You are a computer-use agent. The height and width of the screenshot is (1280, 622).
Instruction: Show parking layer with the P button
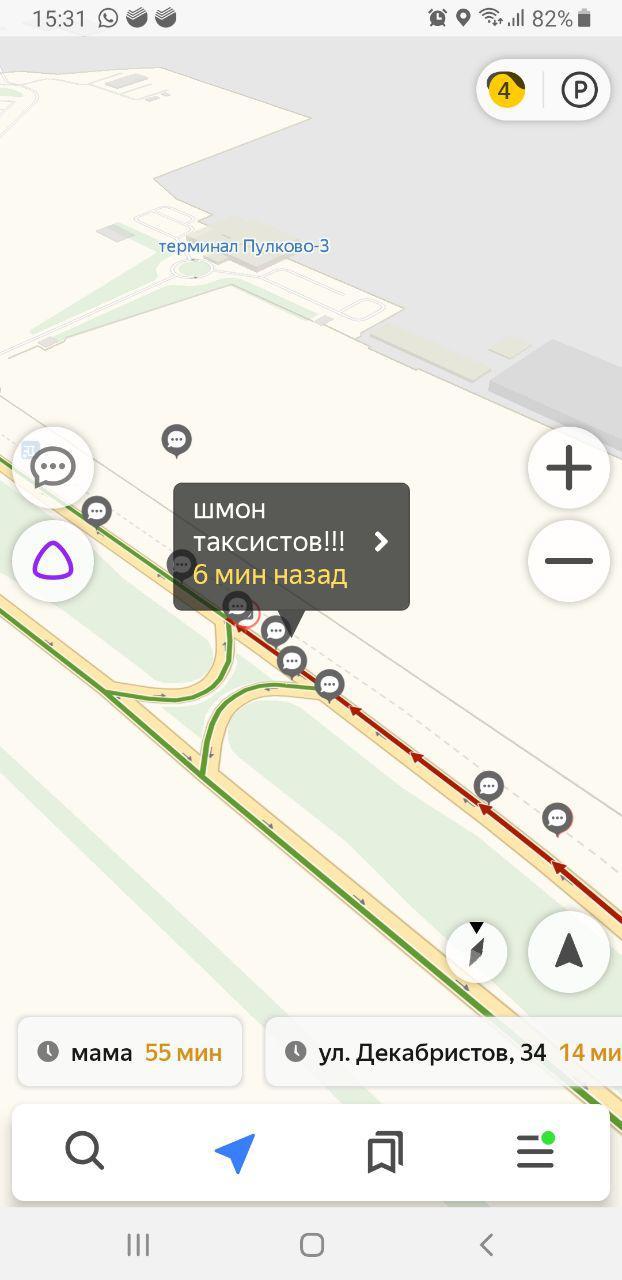[579, 91]
